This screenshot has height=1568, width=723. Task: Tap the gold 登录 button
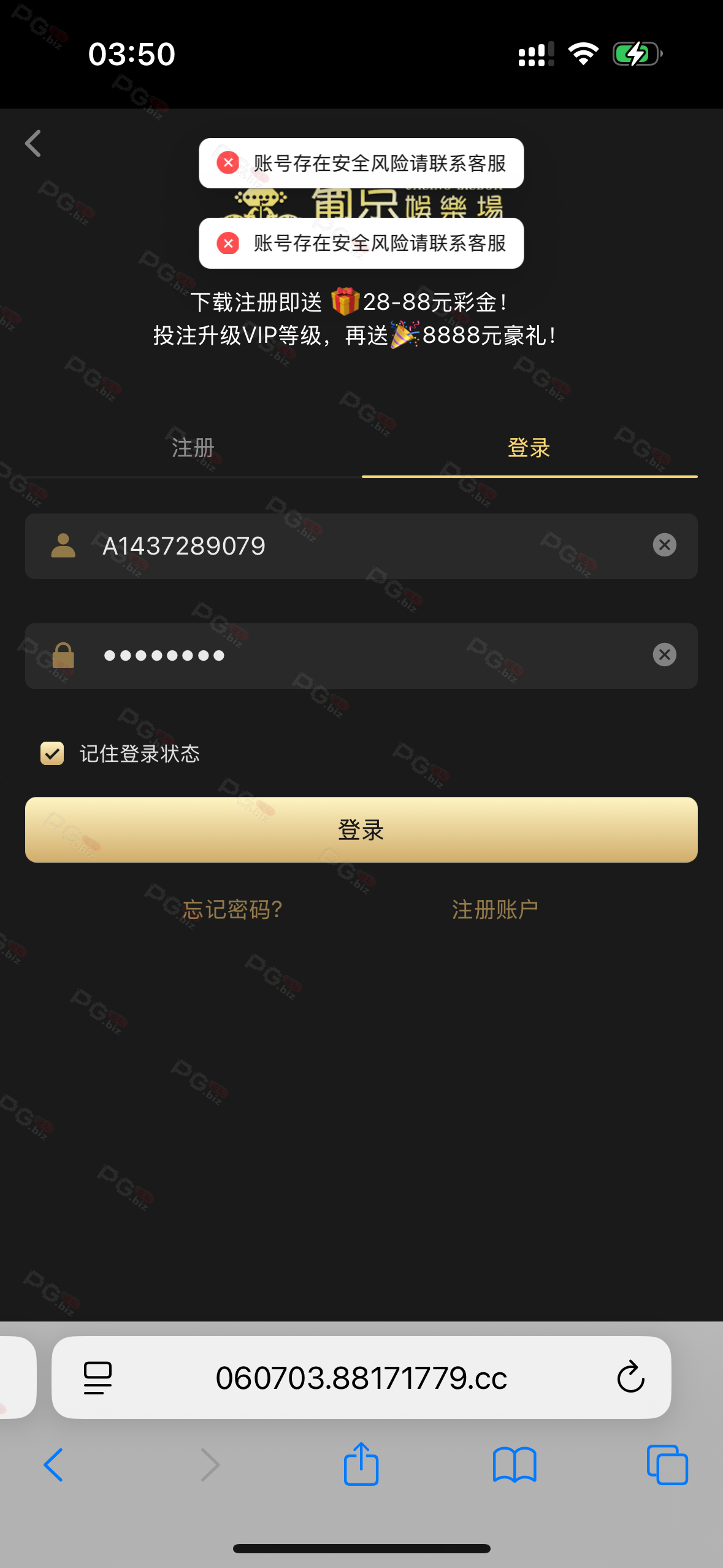pos(361,829)
